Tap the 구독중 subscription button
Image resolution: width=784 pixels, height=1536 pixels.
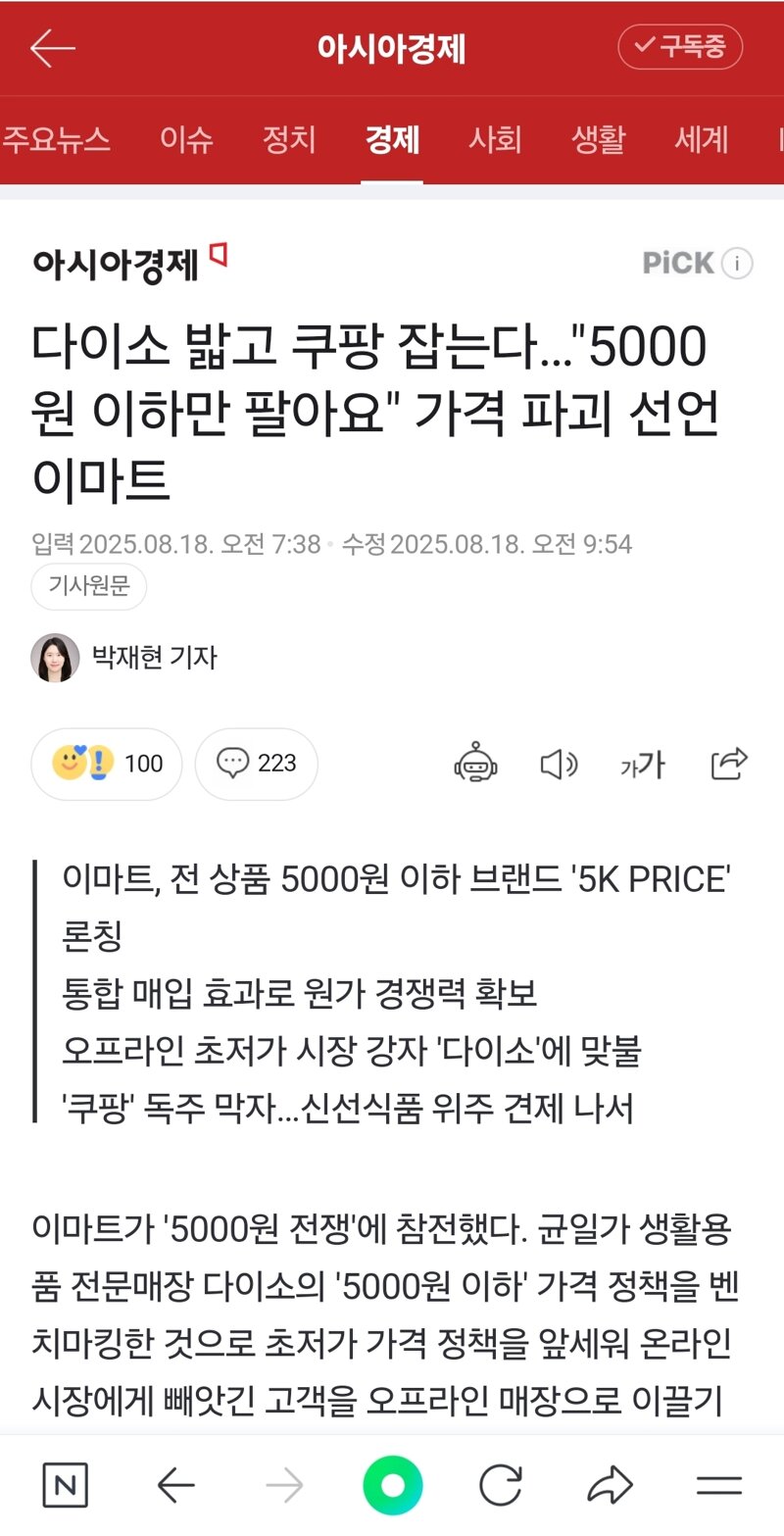click(x=680, y=47)
